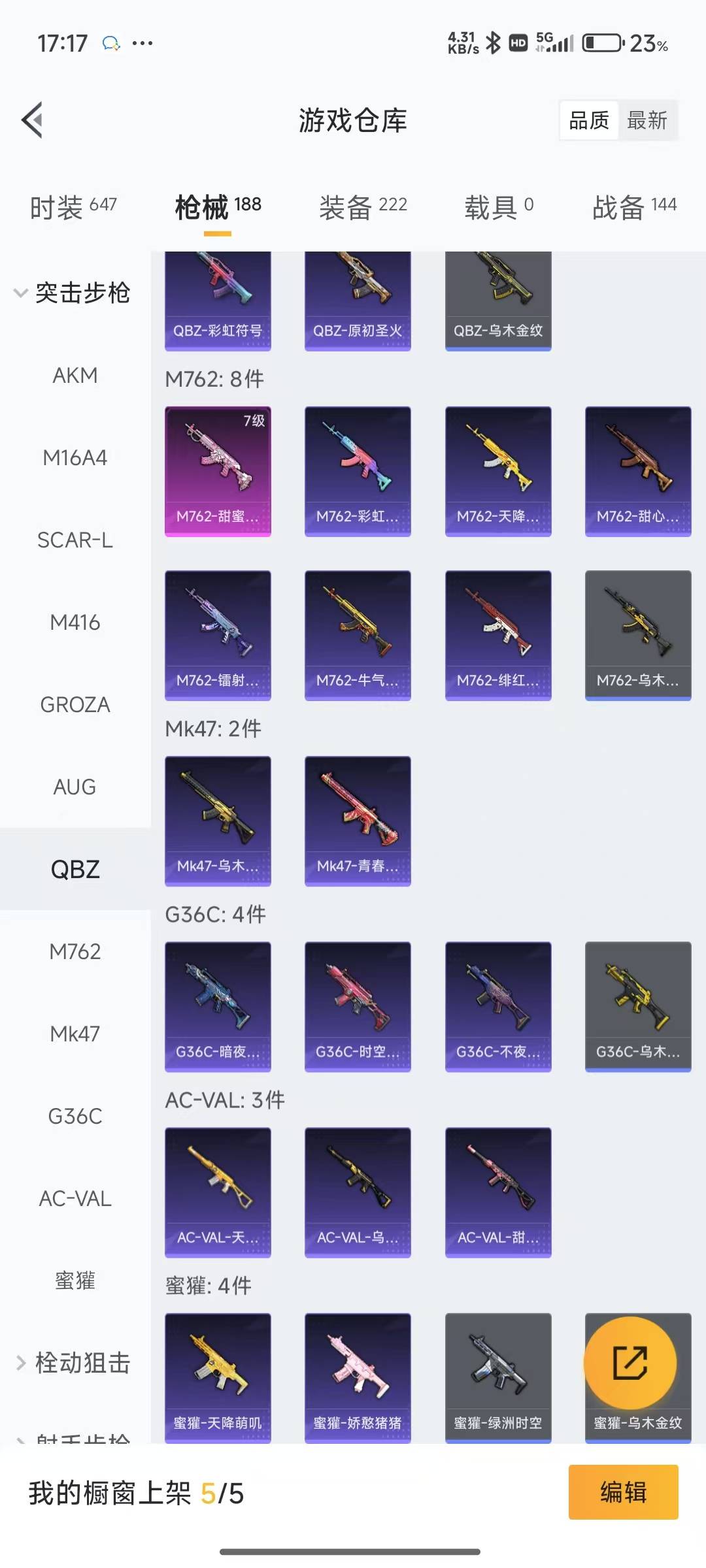Tap the orange floating share button
The image size is (706, 1568).
click(x=630, y=1363)
